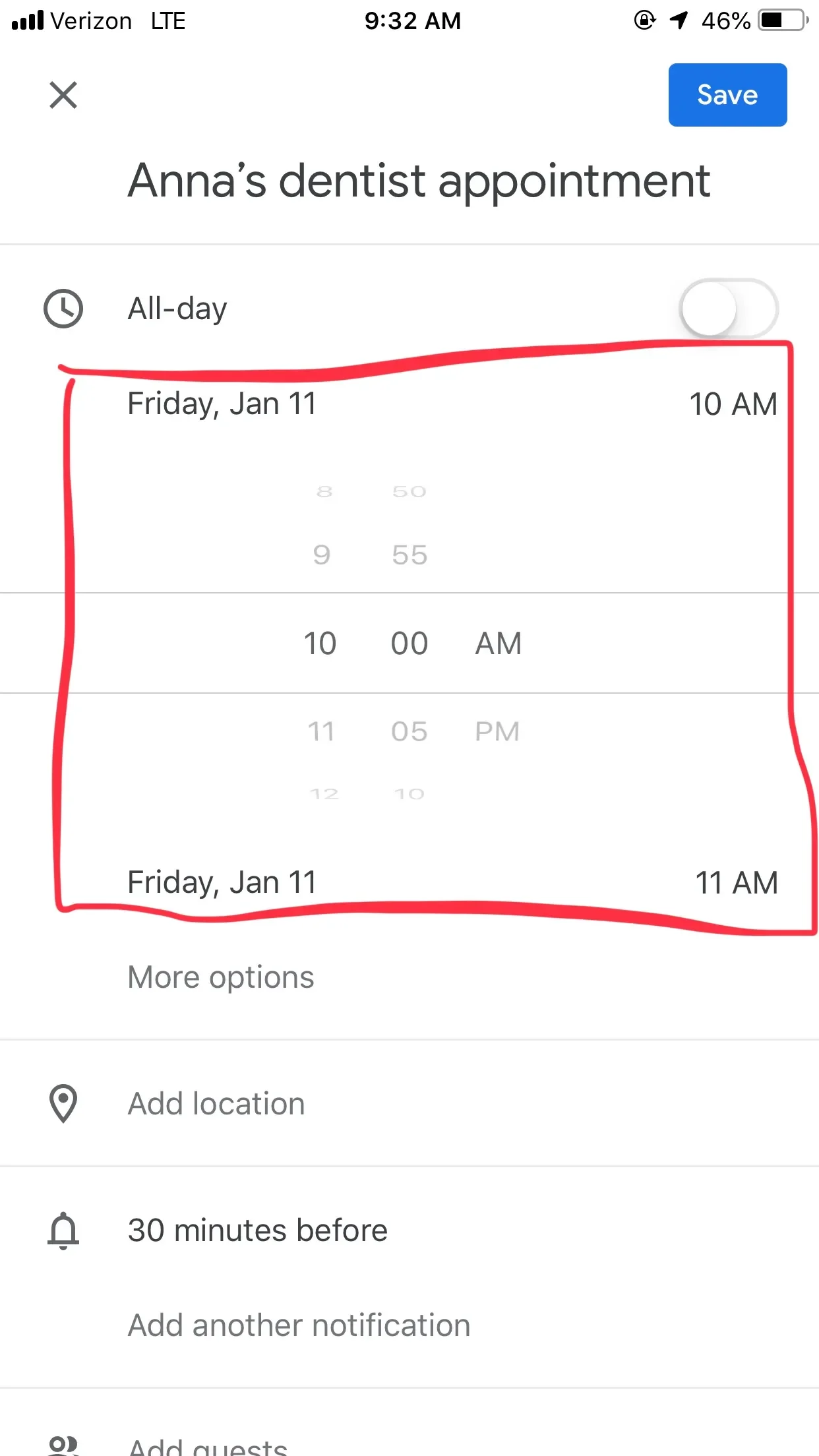Open More options

point(221,977)
